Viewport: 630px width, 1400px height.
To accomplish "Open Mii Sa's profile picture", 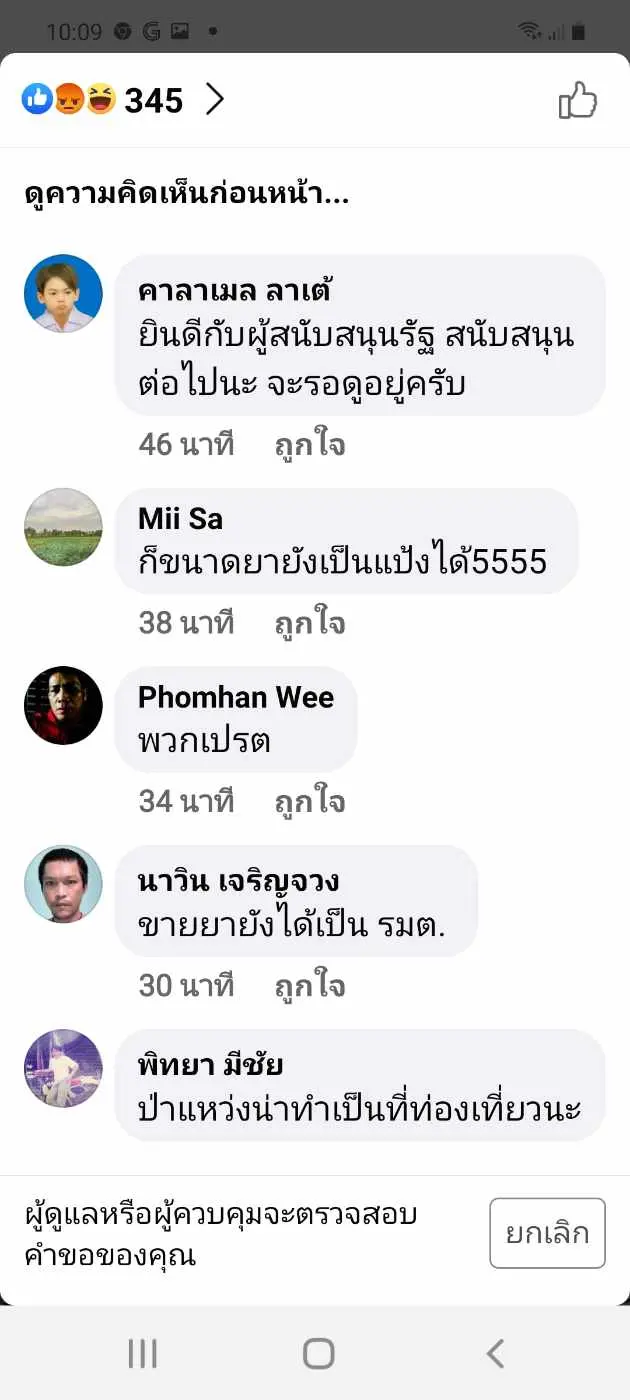I will [x=63, y=527].
